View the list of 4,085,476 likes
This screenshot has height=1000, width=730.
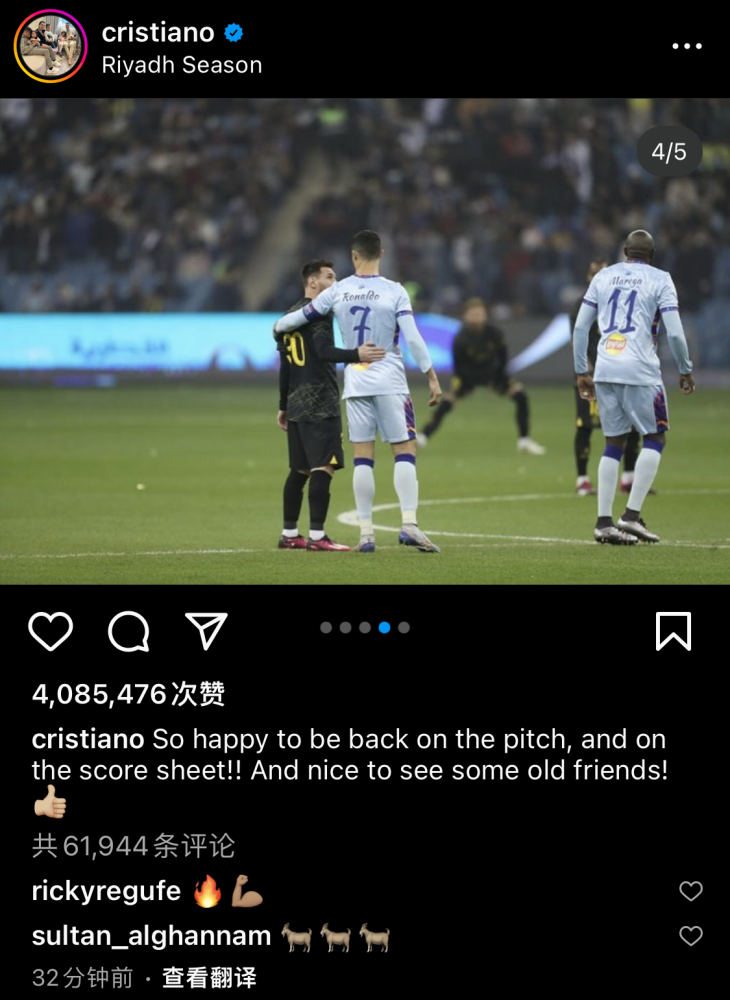(128, 694)
